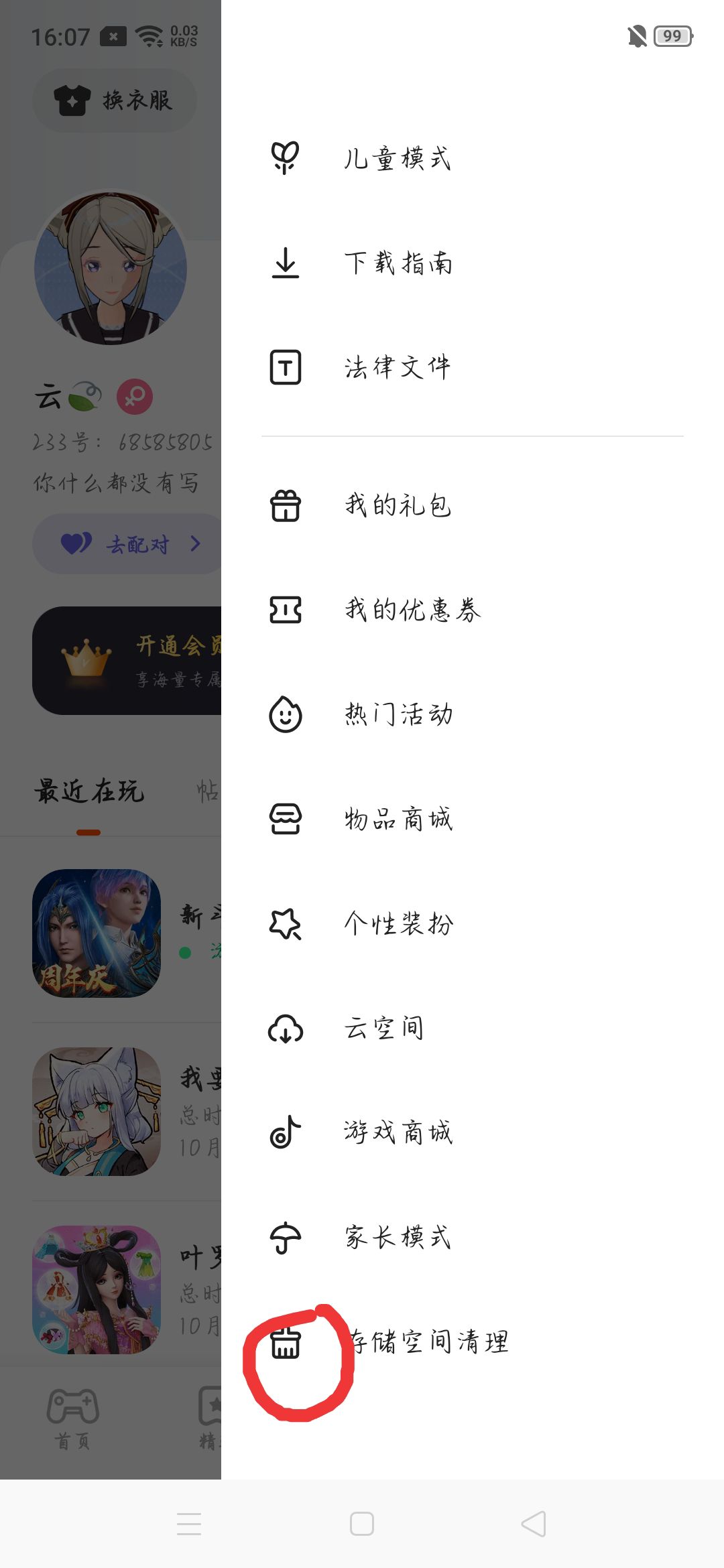Open 云空间 cloud space
The width and height of the screenshot is (724, 1568).
pyautogui.click(x=383, y=1028)
